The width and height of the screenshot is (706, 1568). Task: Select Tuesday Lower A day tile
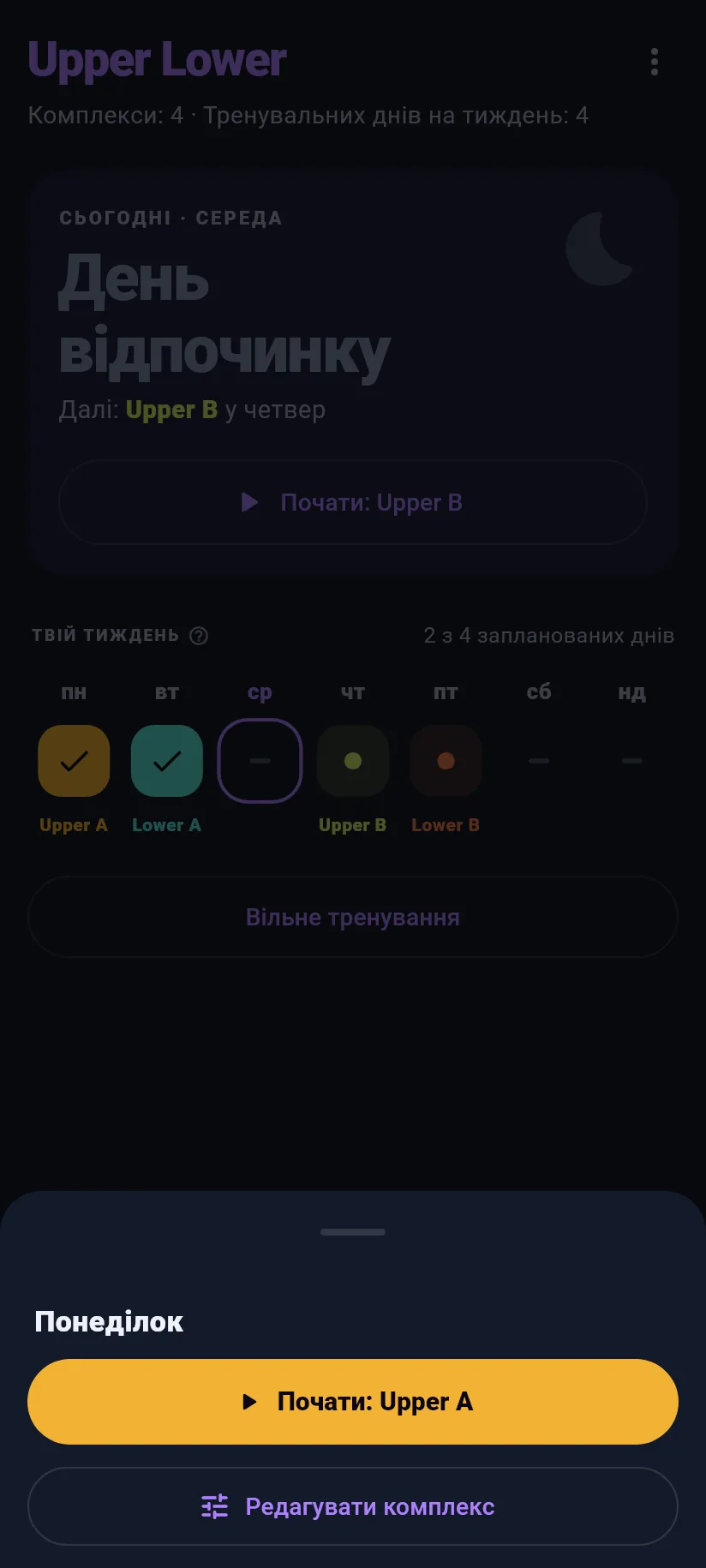(167, 761)
